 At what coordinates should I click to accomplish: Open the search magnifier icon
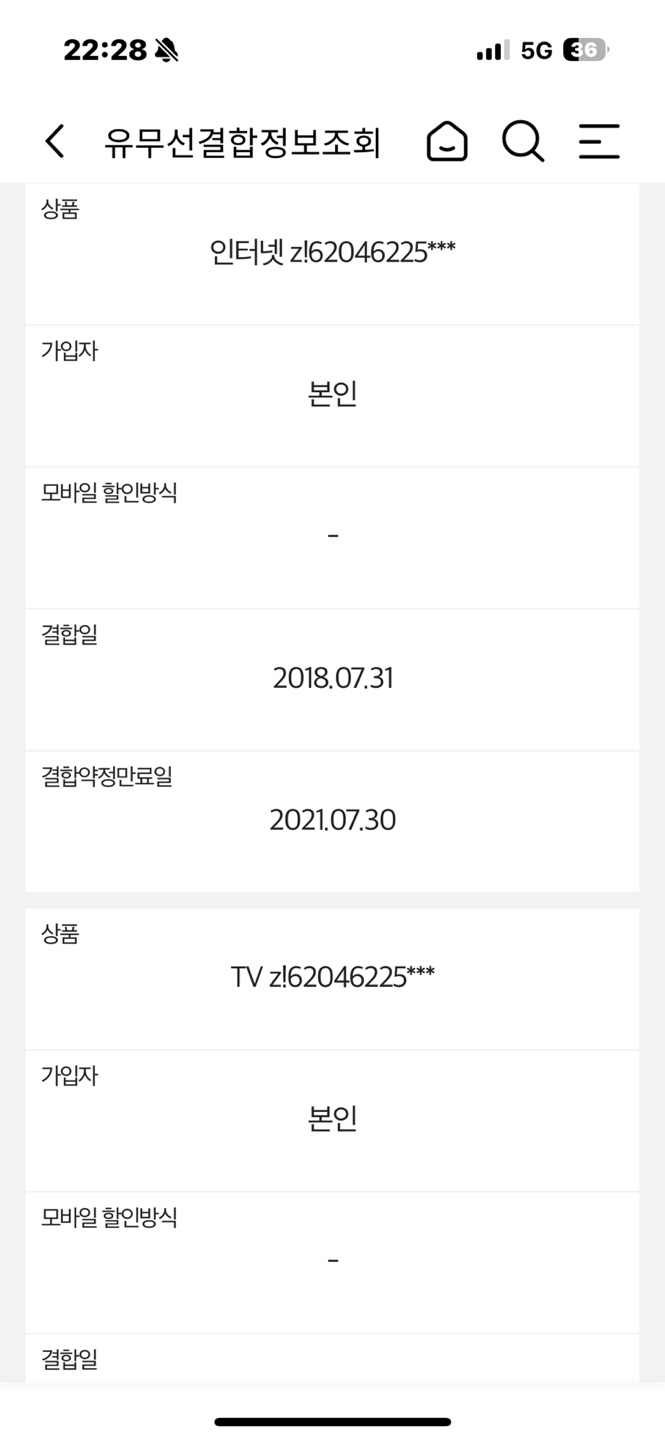coord(523,141)
